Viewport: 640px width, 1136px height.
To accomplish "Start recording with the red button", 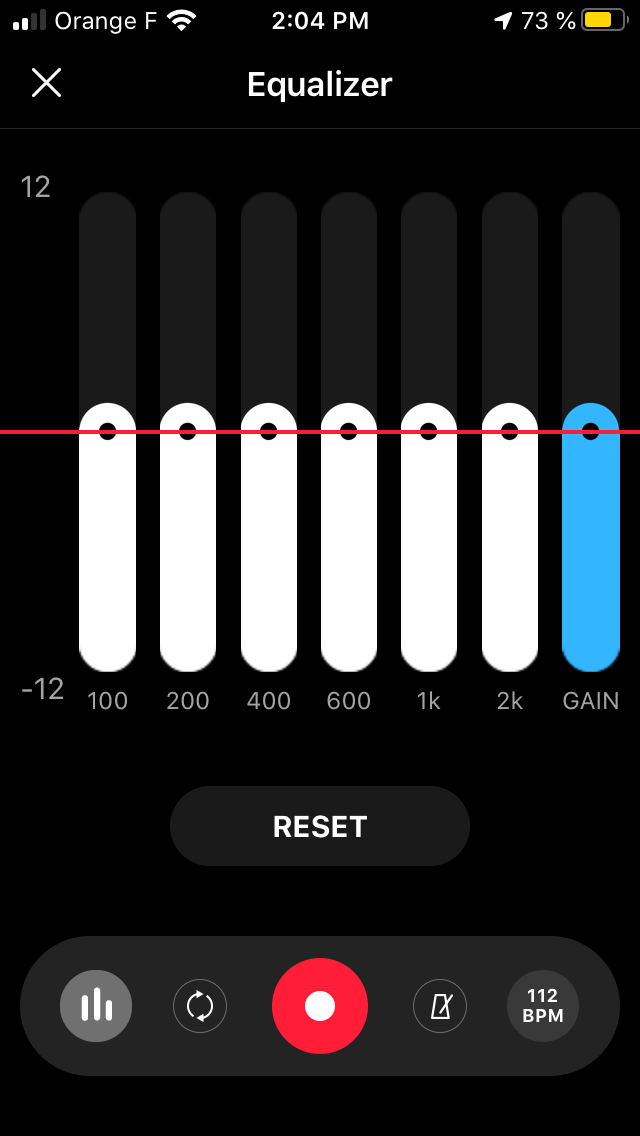I will 320,1006.
